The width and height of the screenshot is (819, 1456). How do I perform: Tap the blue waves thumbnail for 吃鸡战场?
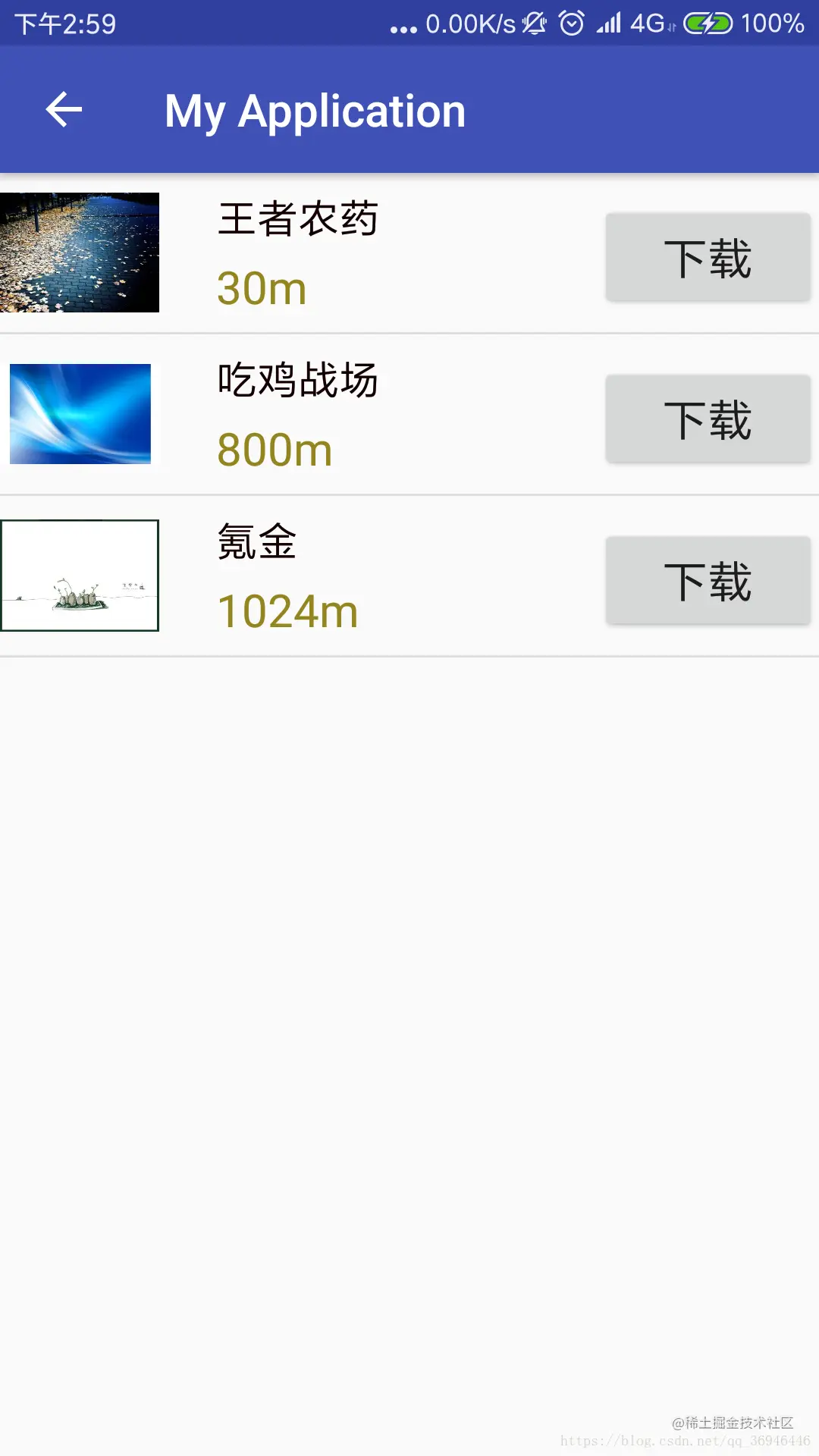(x=80, y=415)
